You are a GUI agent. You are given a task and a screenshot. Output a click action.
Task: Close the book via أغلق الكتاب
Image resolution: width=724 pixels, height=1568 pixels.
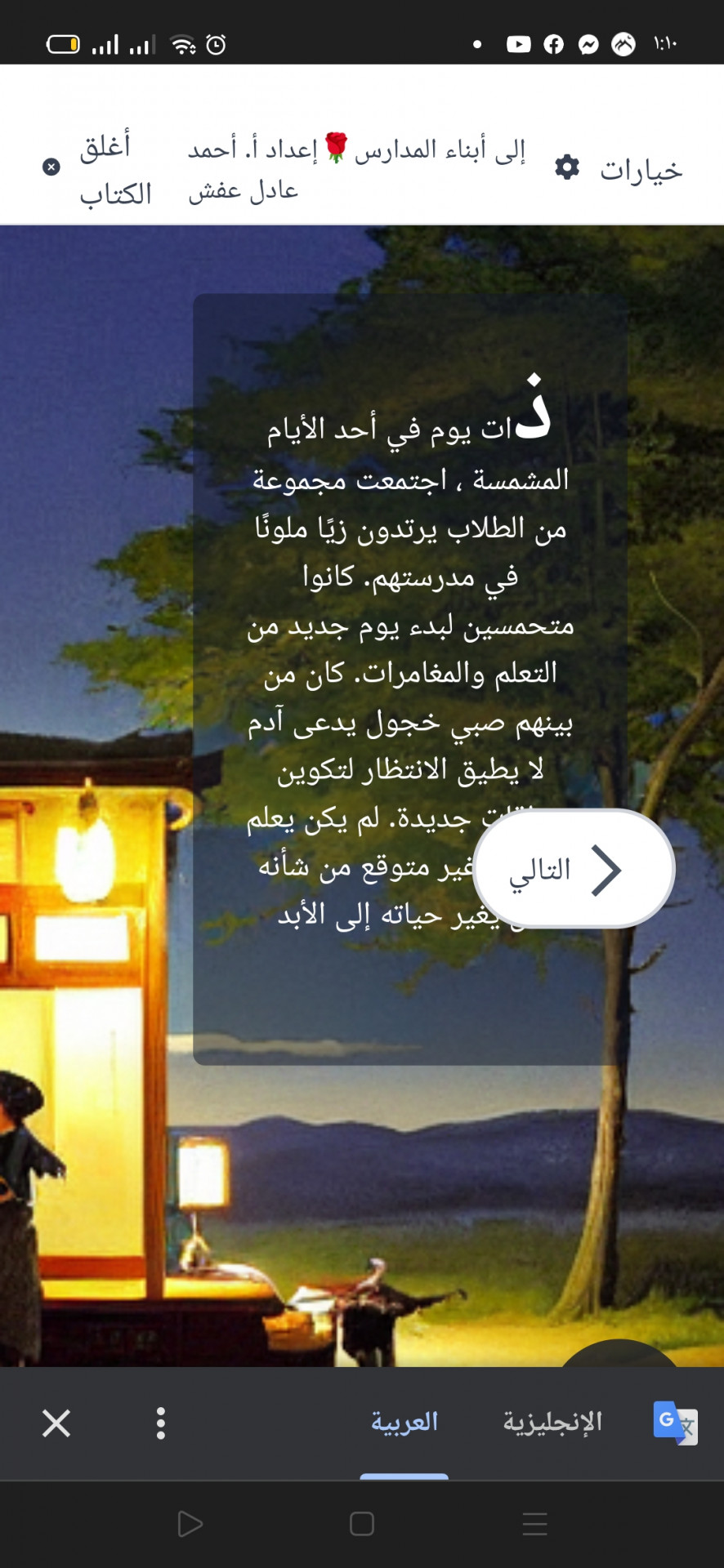point(98,170)
